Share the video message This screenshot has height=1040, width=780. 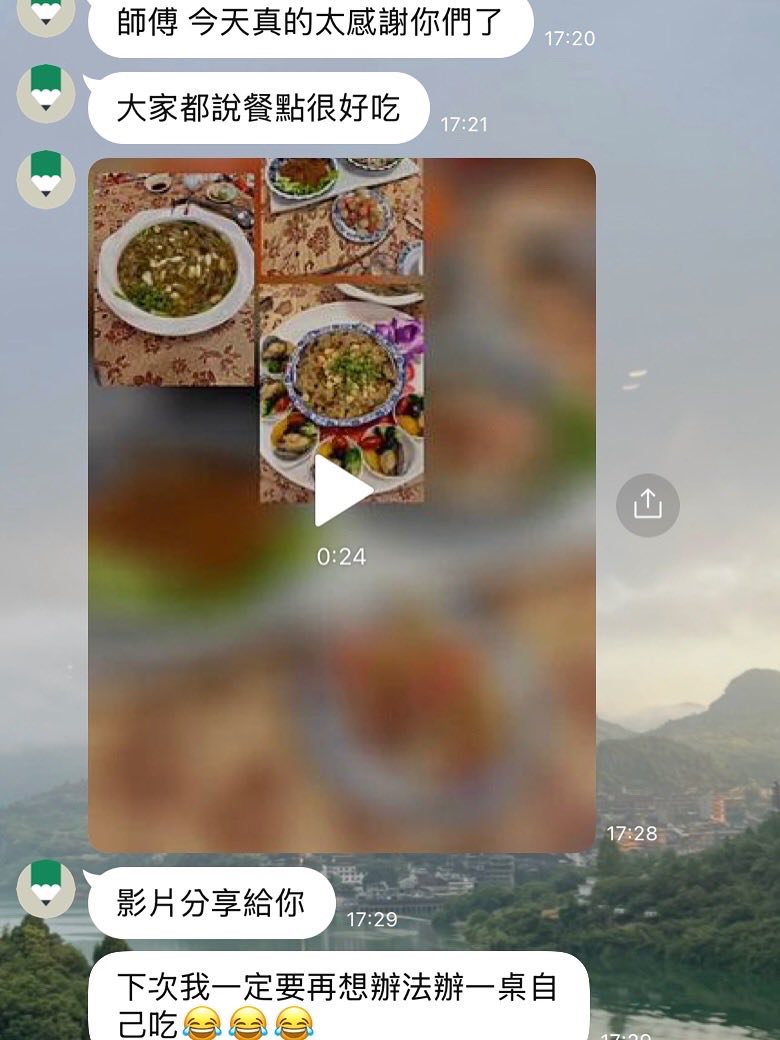click(647, 505)
